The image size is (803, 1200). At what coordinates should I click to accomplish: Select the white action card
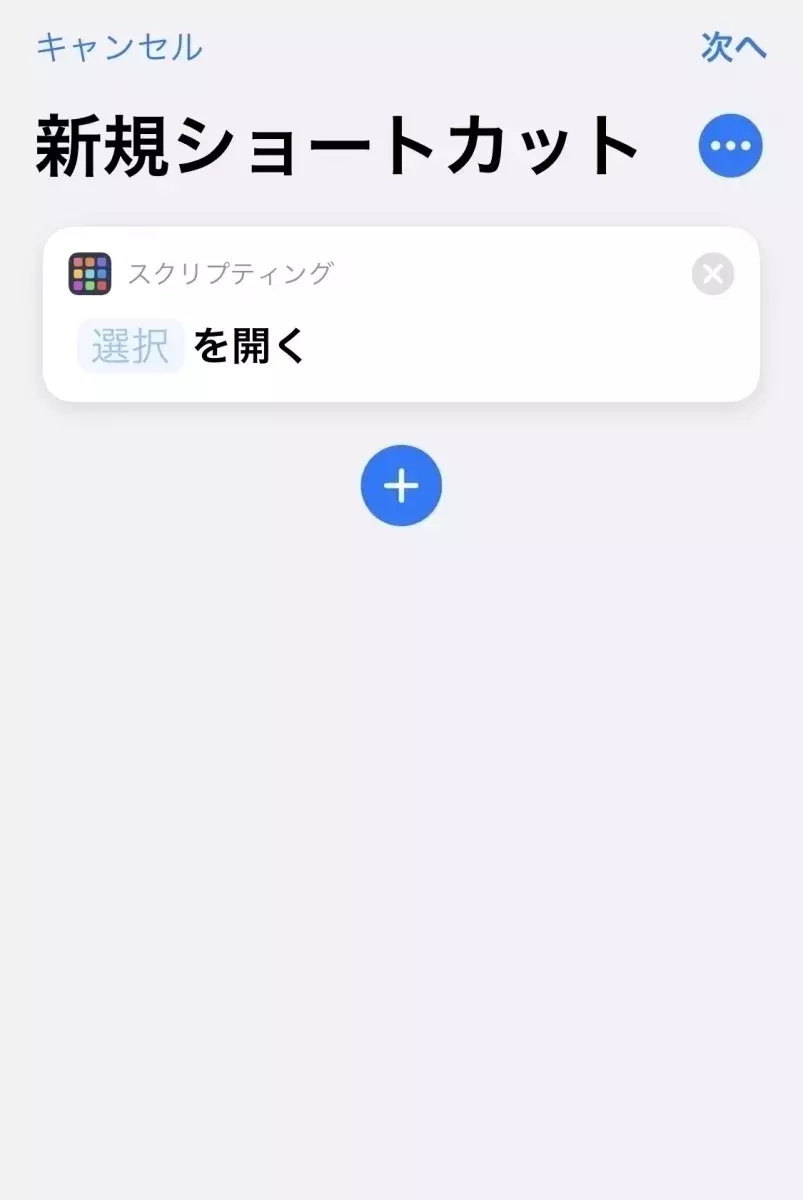pos(400,315)
